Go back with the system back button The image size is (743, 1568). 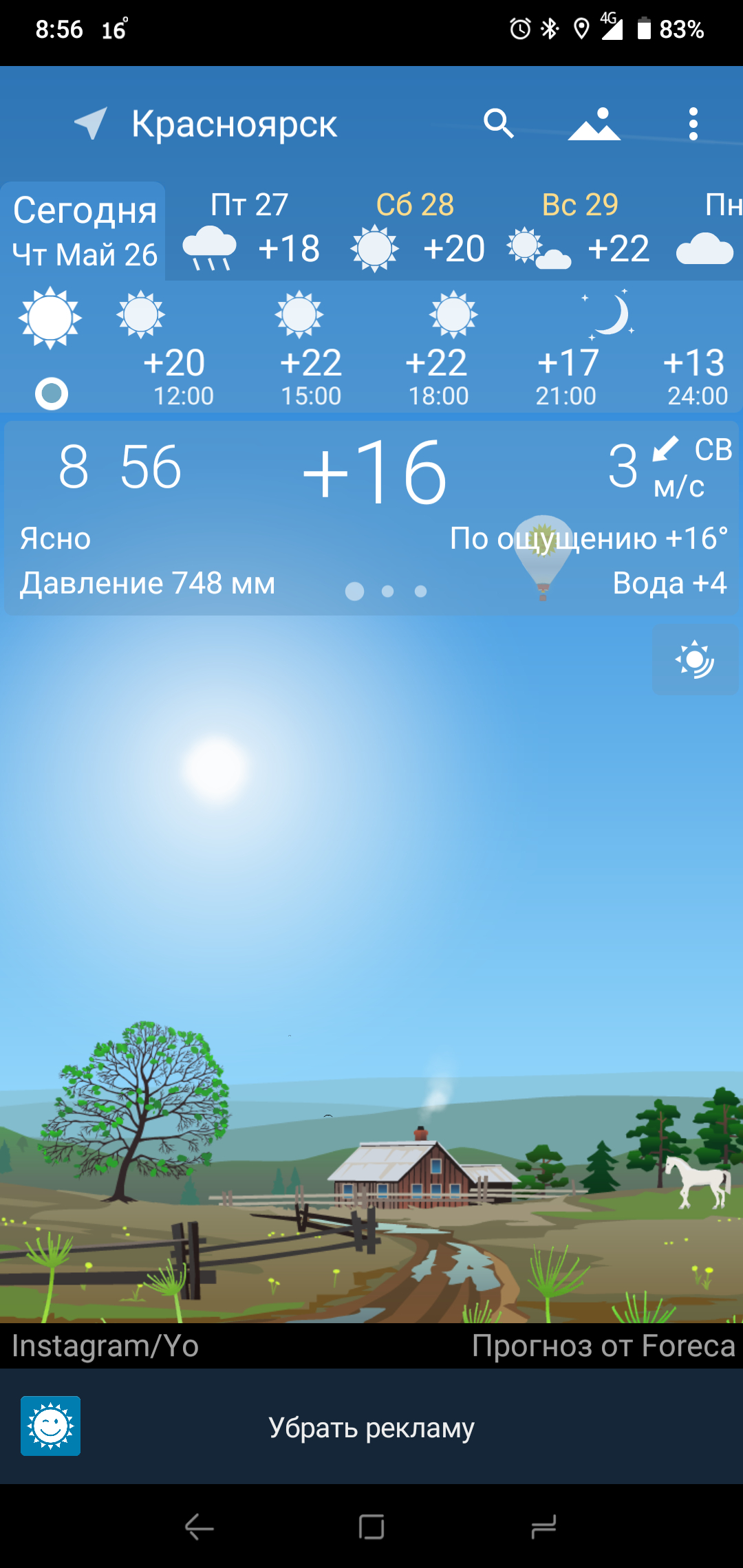point(200,1527)
